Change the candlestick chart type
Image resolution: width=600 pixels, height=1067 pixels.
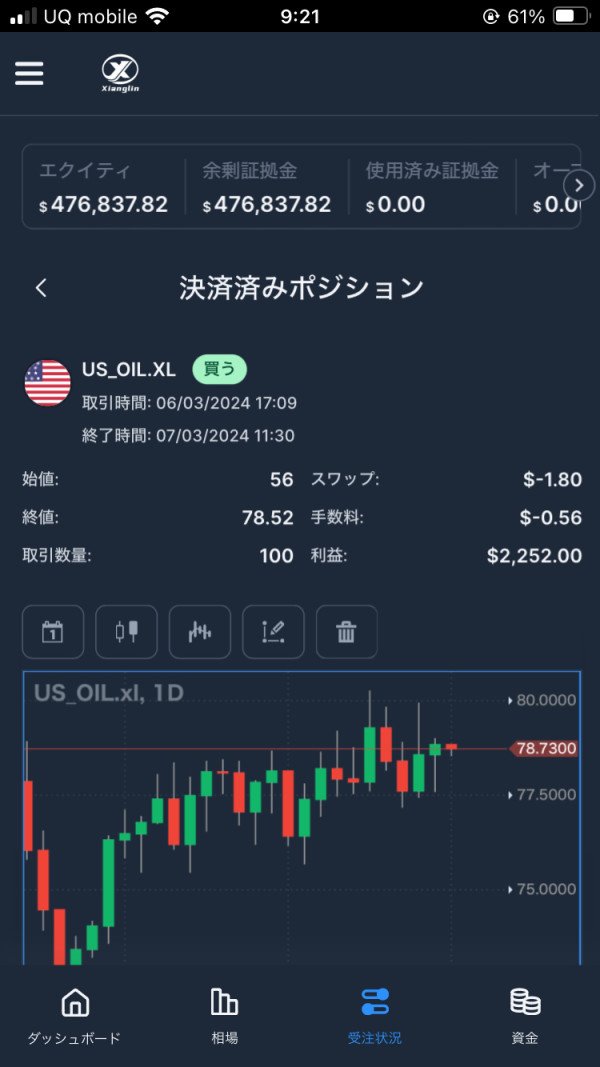point(127,632)
